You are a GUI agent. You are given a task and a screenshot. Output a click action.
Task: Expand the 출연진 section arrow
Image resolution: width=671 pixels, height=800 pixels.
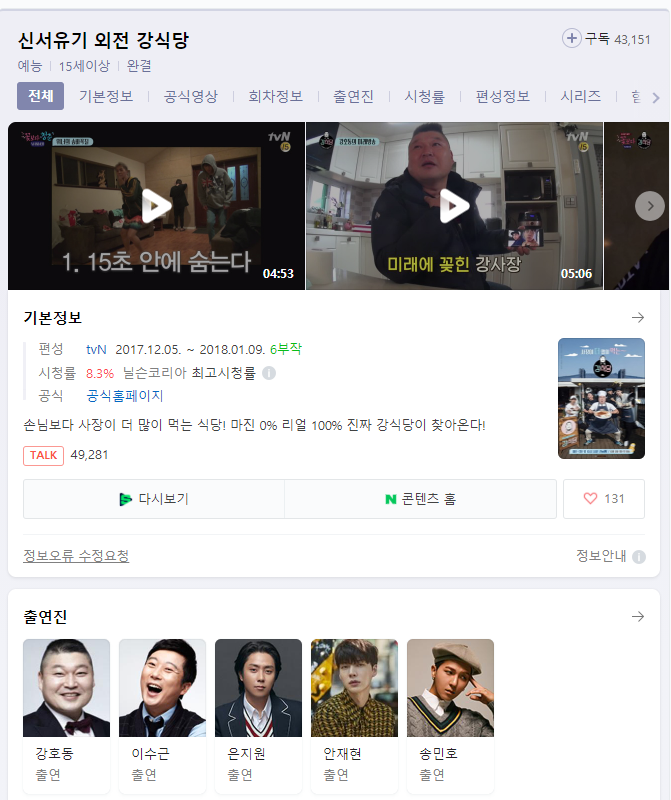pos(638,617)
